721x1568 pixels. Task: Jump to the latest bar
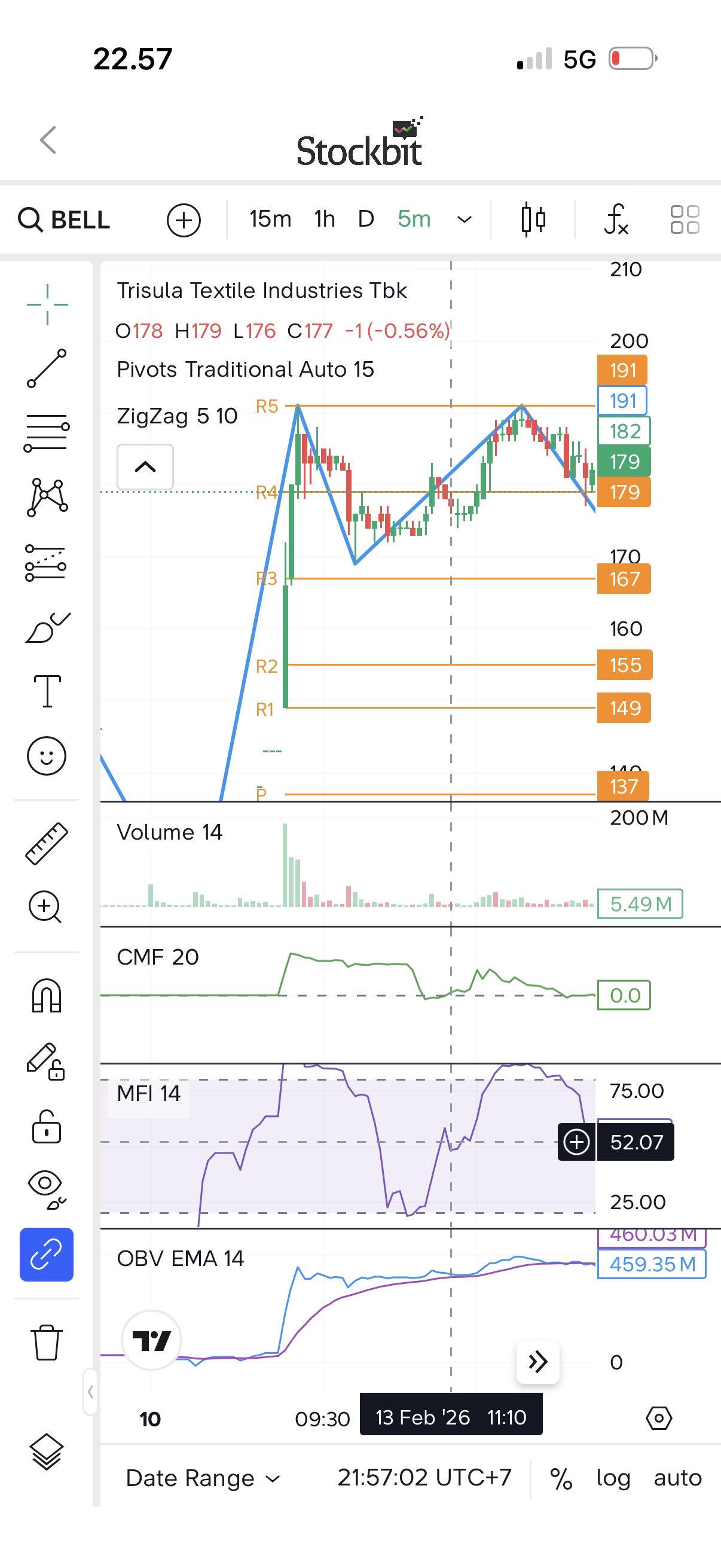coord(538,1362)
